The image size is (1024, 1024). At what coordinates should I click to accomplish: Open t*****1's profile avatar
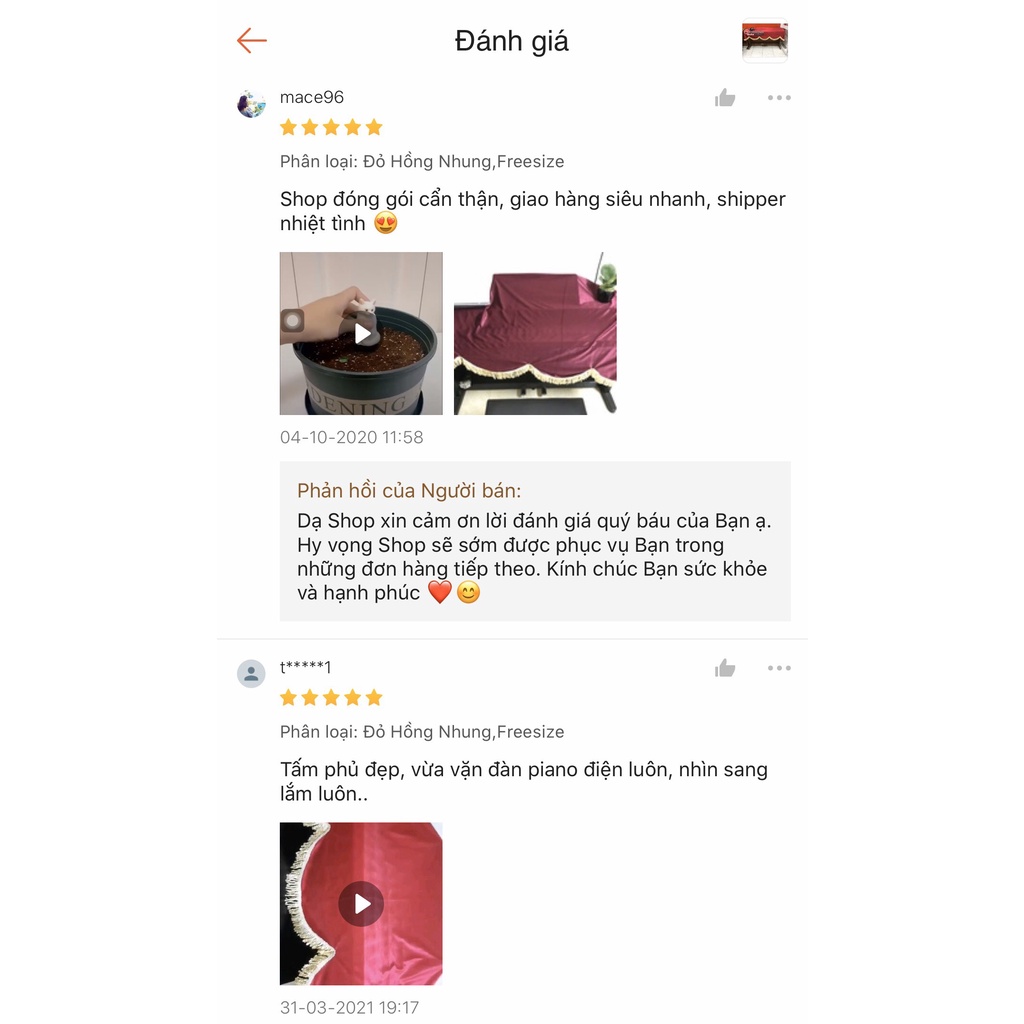tap(251, 674)
